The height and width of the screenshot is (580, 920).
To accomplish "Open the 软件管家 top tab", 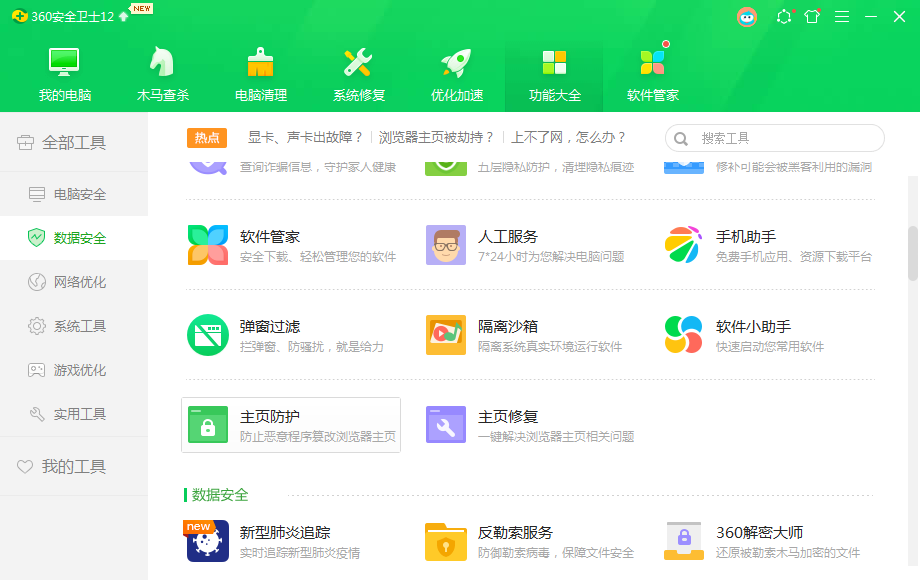I will (x=652, y=75).
